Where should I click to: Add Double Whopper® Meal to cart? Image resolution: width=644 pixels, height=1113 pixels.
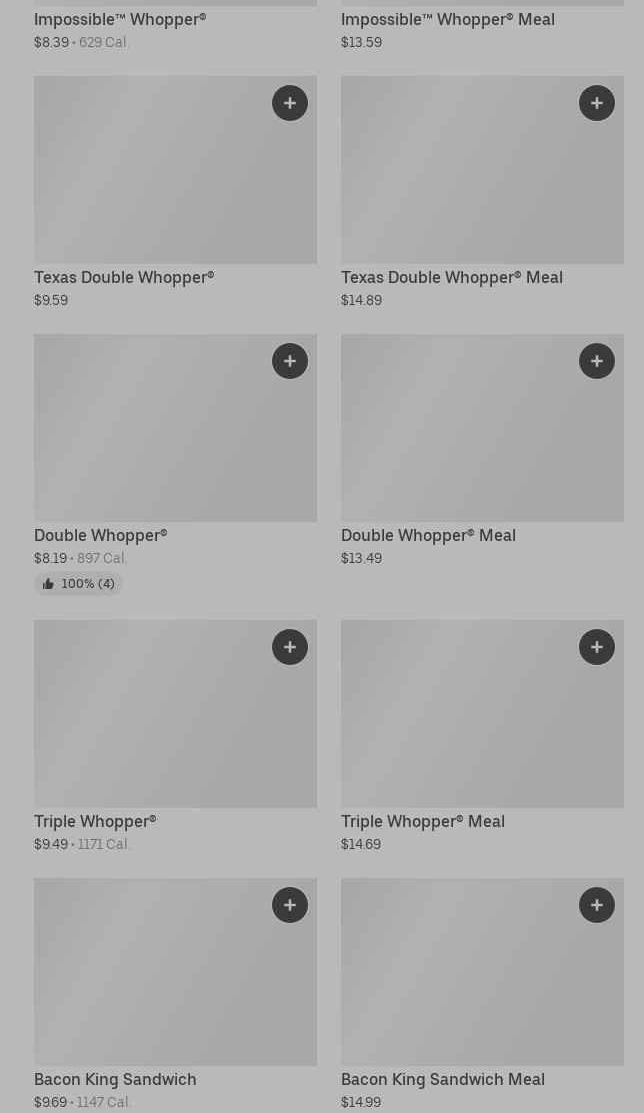pyautogui.click(x=597, y=361)
